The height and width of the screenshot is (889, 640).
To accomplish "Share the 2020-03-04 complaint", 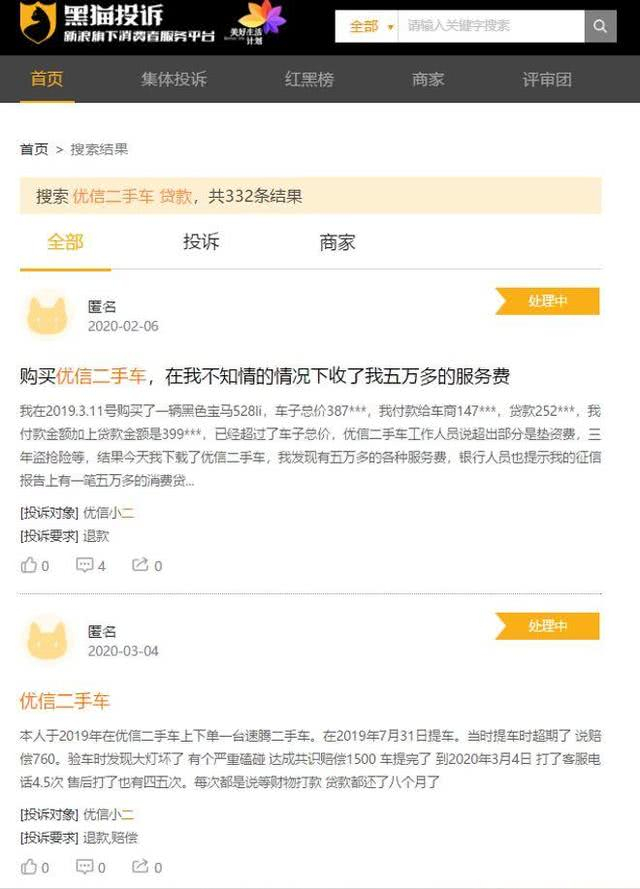I will tap(147, 867).
